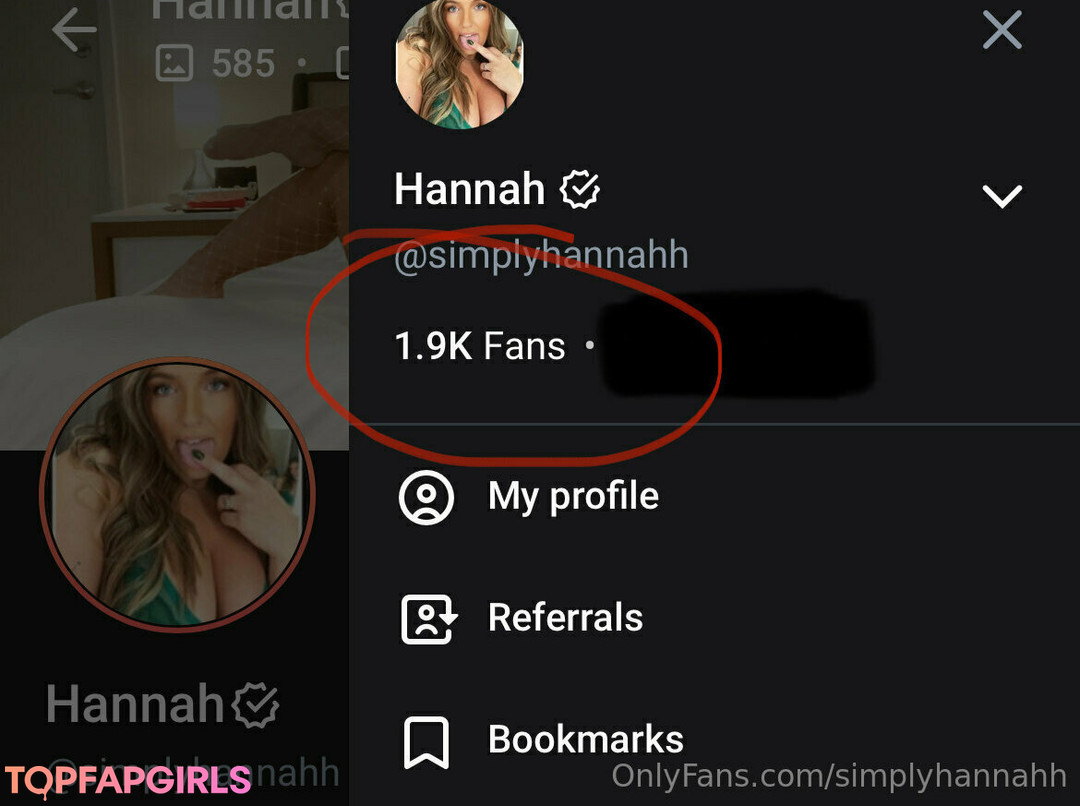Open Bookmarks from the menu
1080x806 pixels.
coord(584,740)
